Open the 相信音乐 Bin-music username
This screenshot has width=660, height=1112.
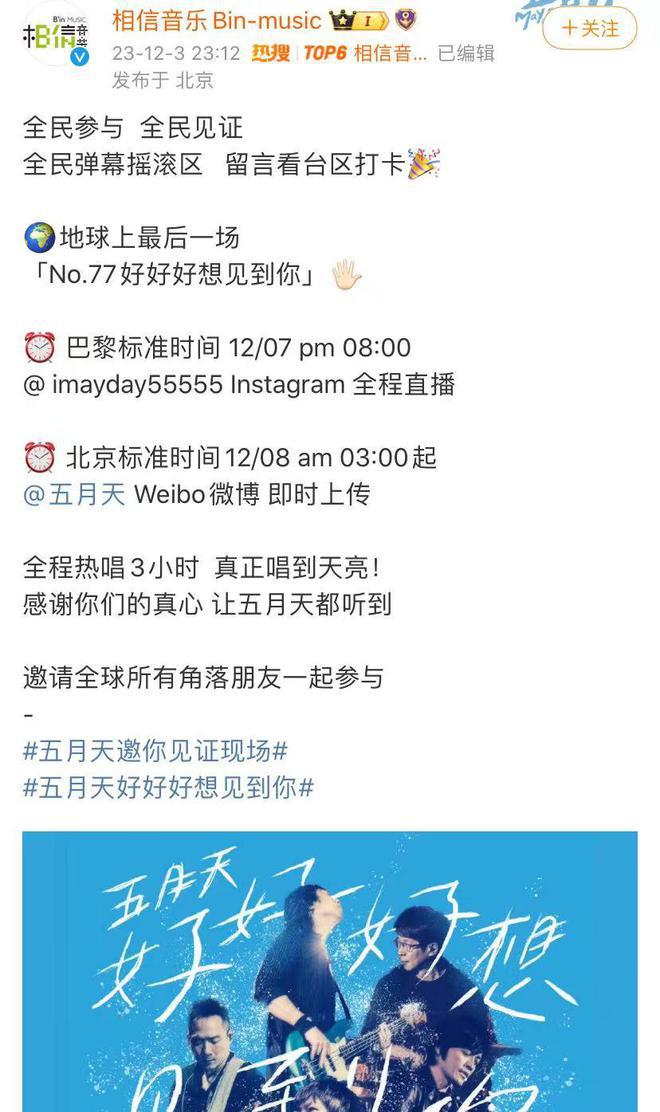pyautogui.click(x=216, y=20)
